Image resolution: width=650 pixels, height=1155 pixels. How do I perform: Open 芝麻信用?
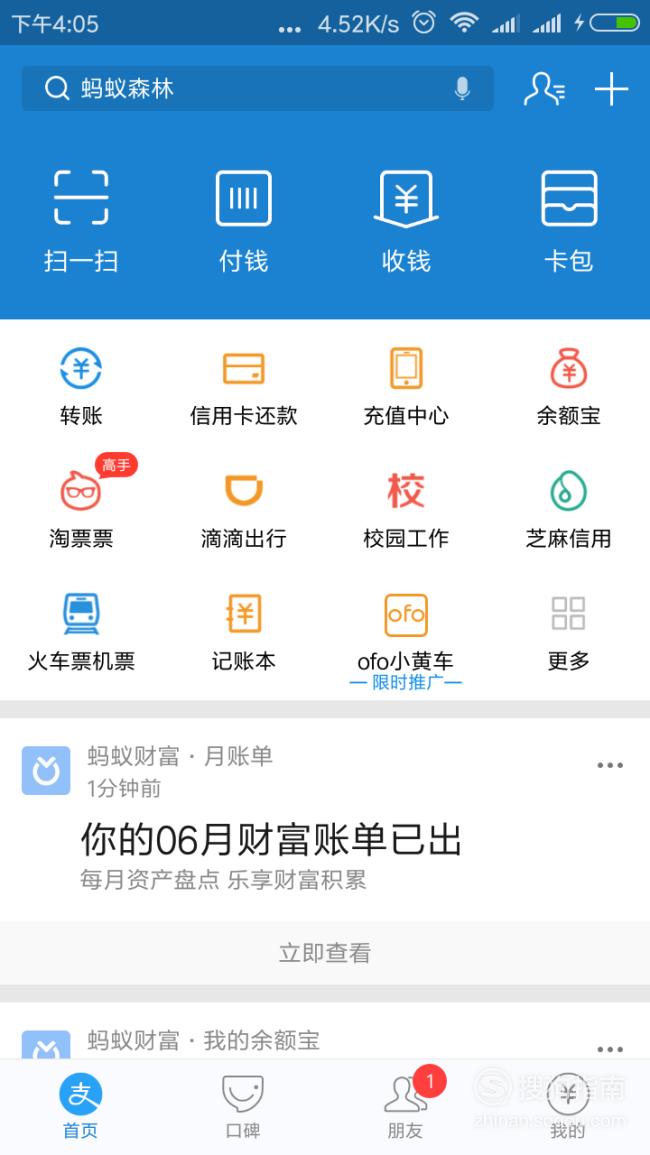point(568,510)
